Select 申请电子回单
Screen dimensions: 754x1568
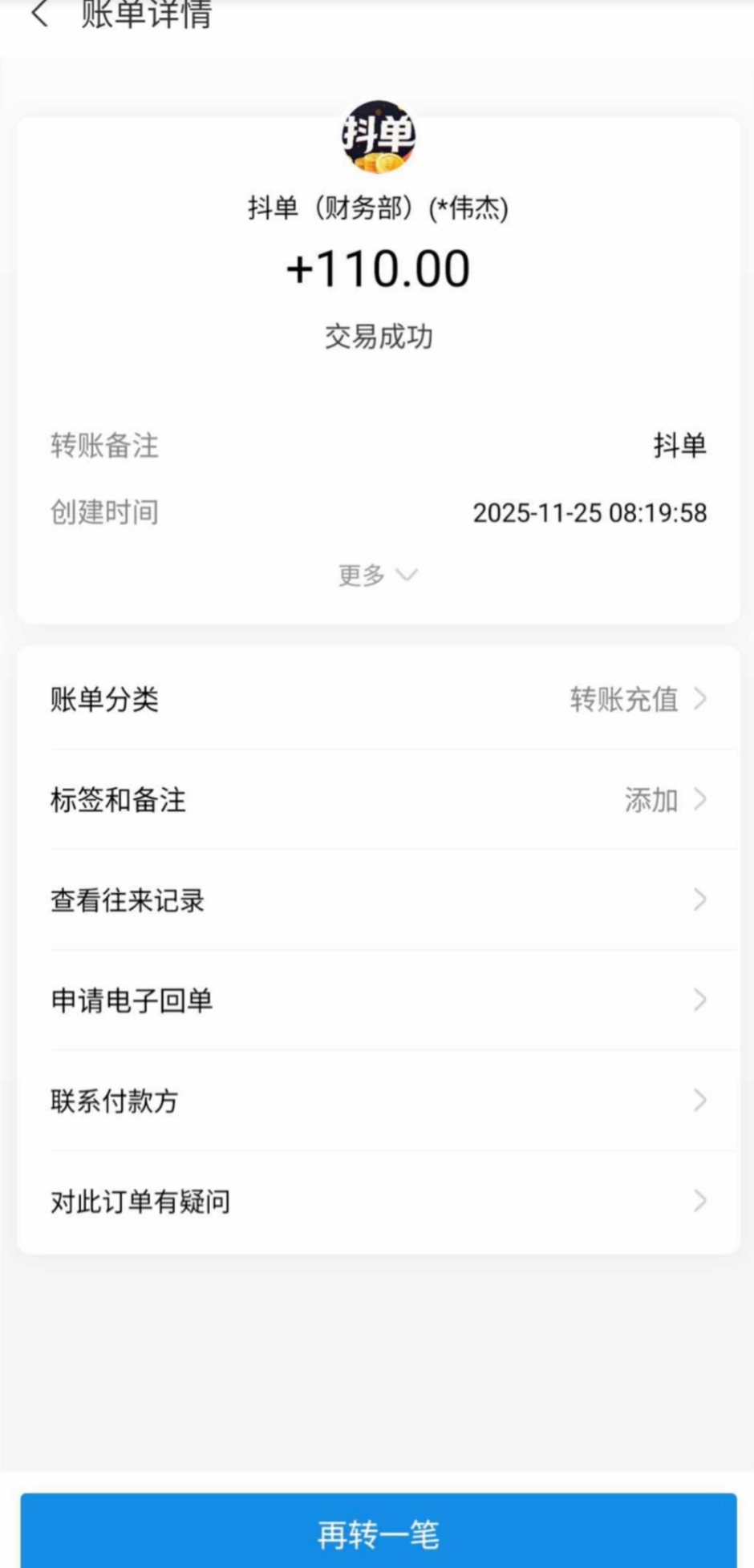377,1000
